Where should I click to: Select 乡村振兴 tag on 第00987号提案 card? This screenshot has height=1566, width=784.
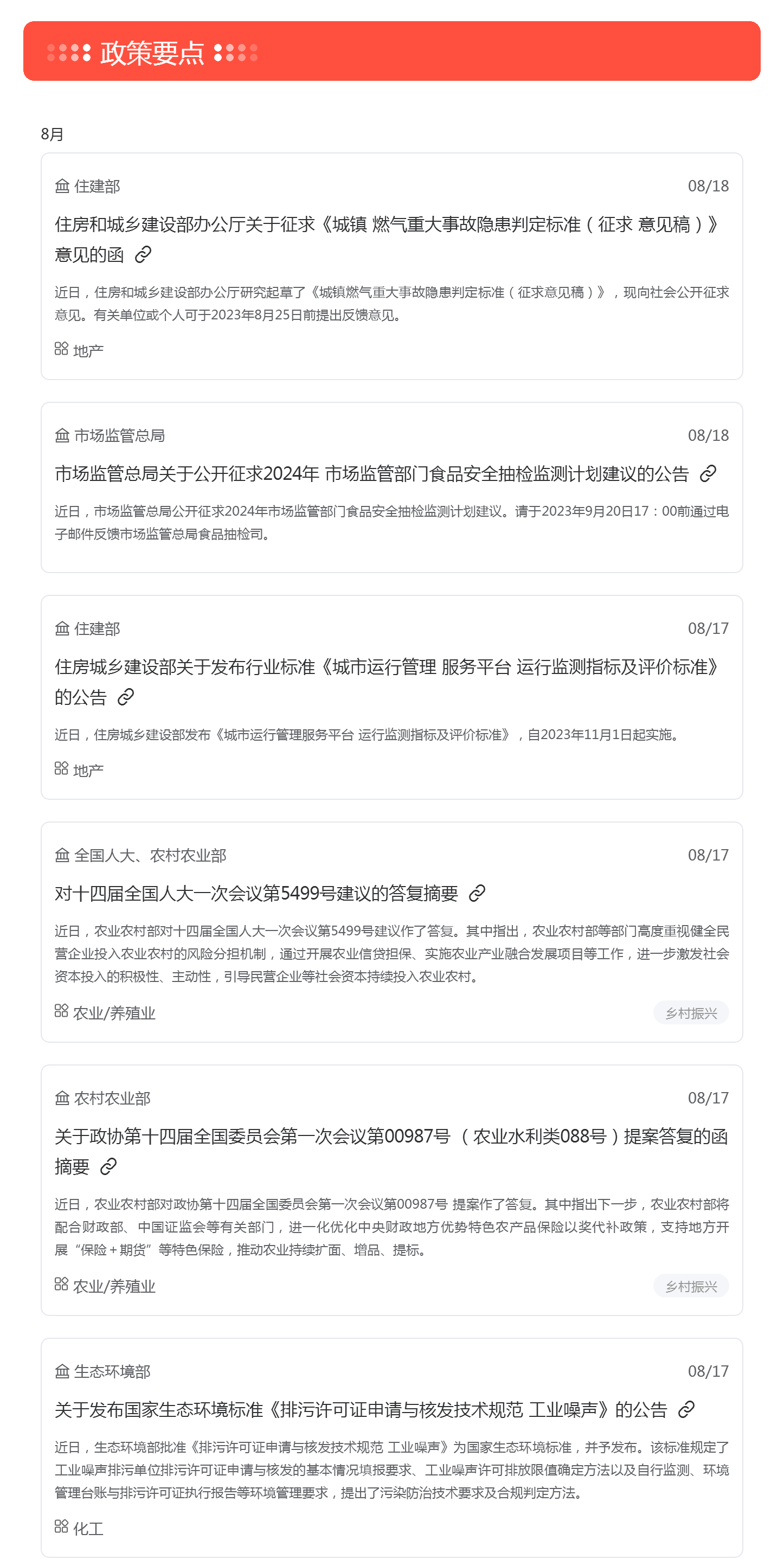(x=690, y=1286)
